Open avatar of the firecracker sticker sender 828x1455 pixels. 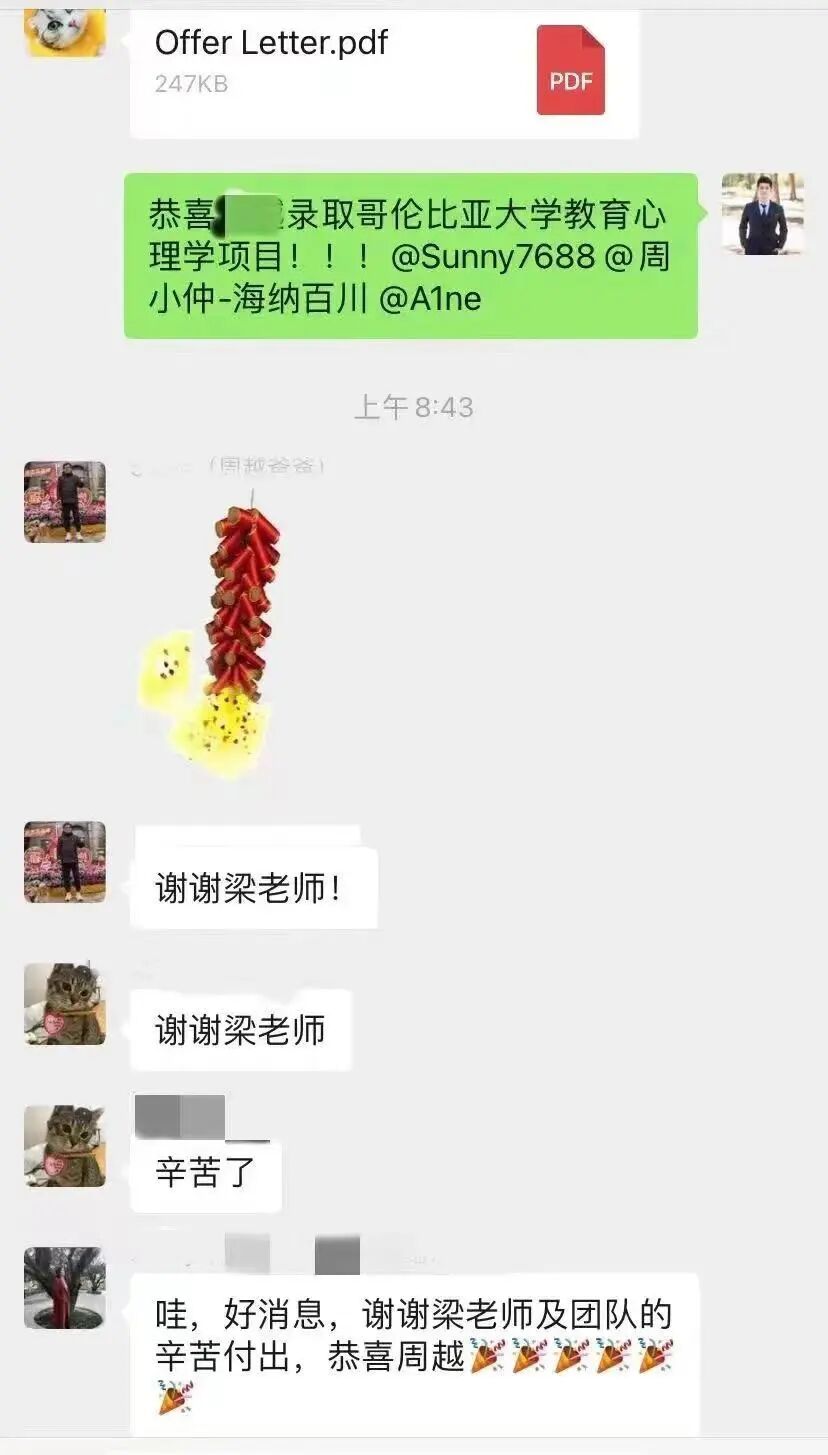(x=65, y=502)
